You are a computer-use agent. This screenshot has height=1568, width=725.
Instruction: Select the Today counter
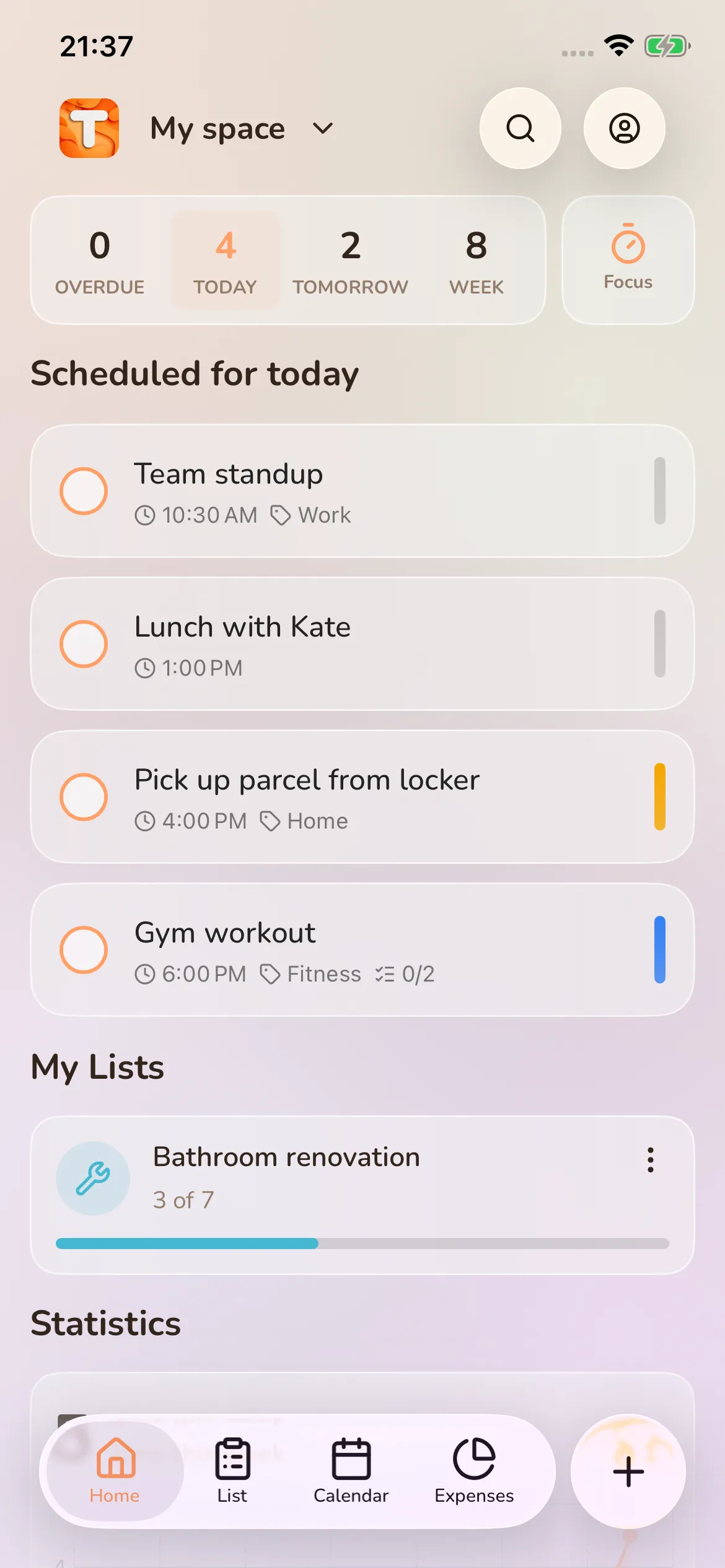[225, 260]
